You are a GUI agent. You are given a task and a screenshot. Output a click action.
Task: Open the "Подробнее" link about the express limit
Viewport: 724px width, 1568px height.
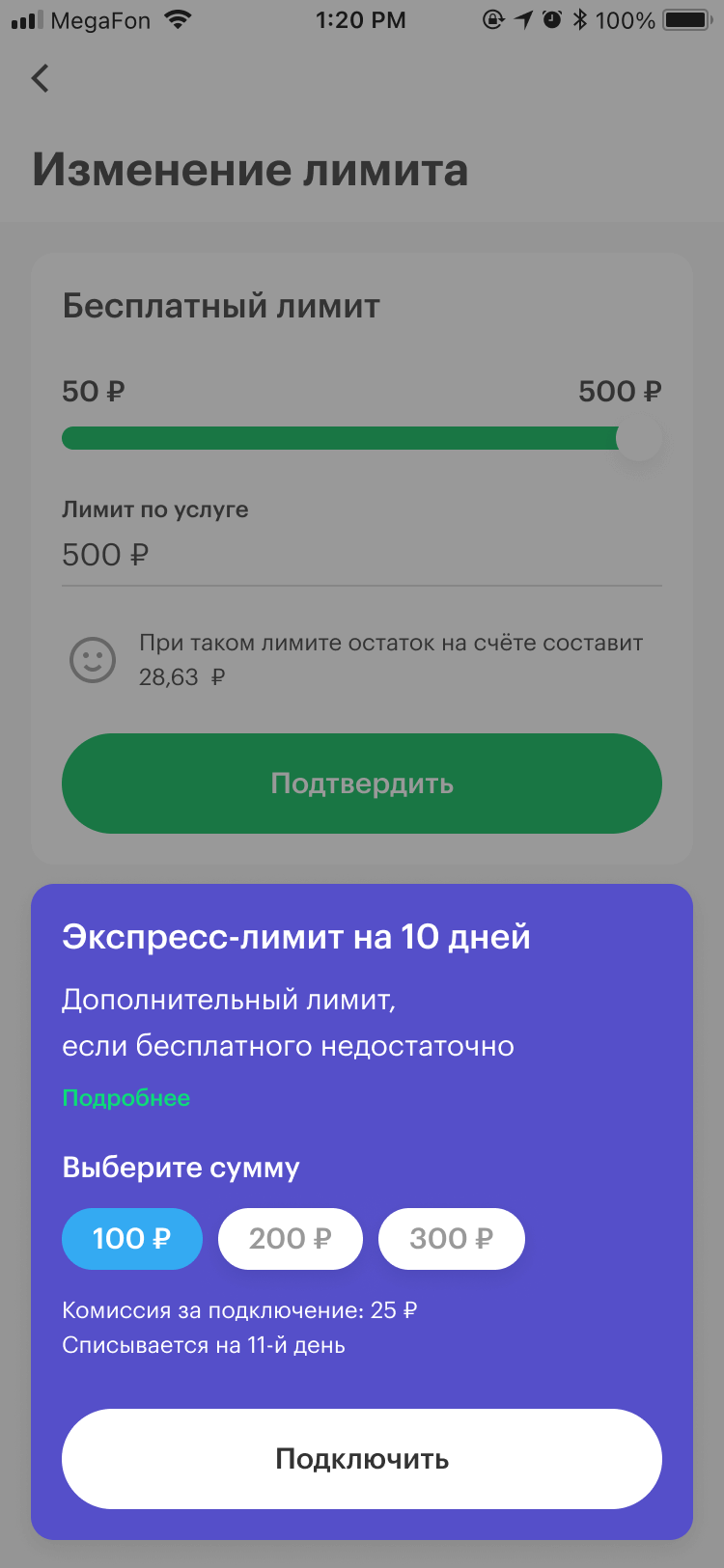click(x=126, y=1098)
